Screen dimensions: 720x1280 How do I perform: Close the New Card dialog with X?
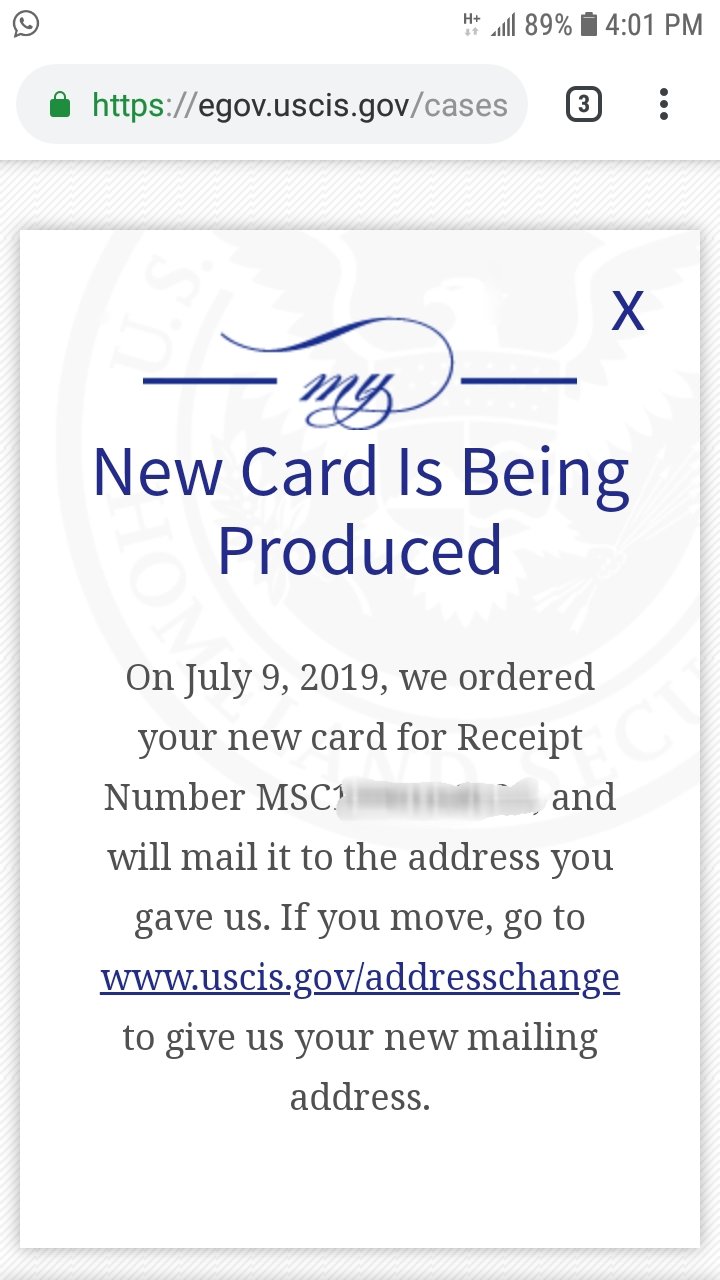point(628,311)
